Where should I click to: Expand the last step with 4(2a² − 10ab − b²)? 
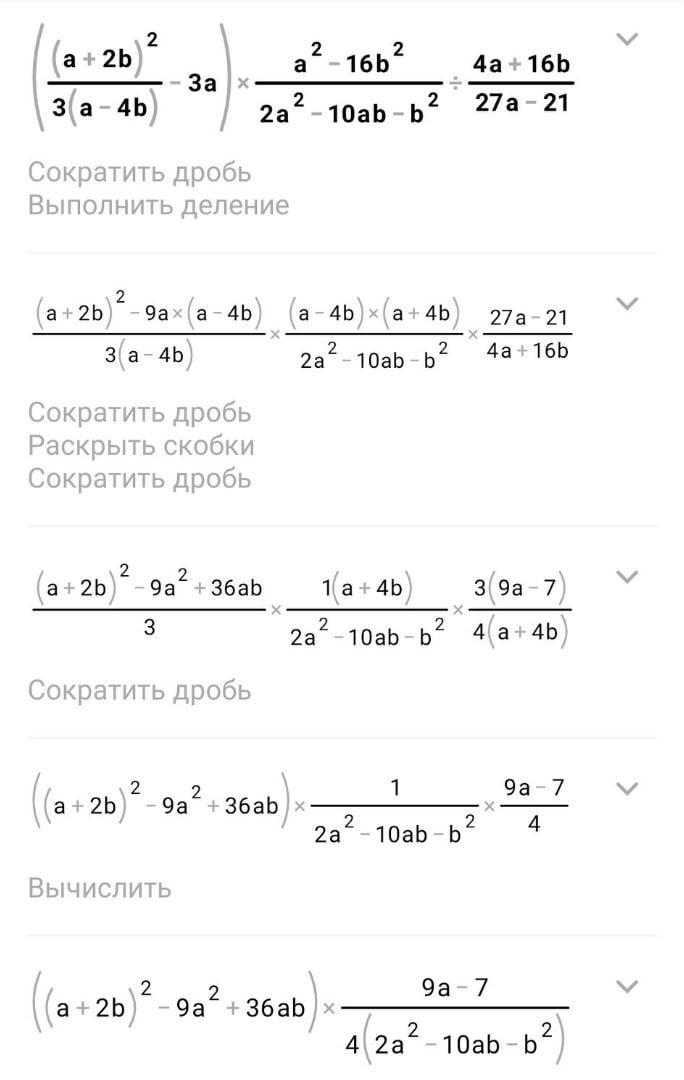[x=627, y=986]
